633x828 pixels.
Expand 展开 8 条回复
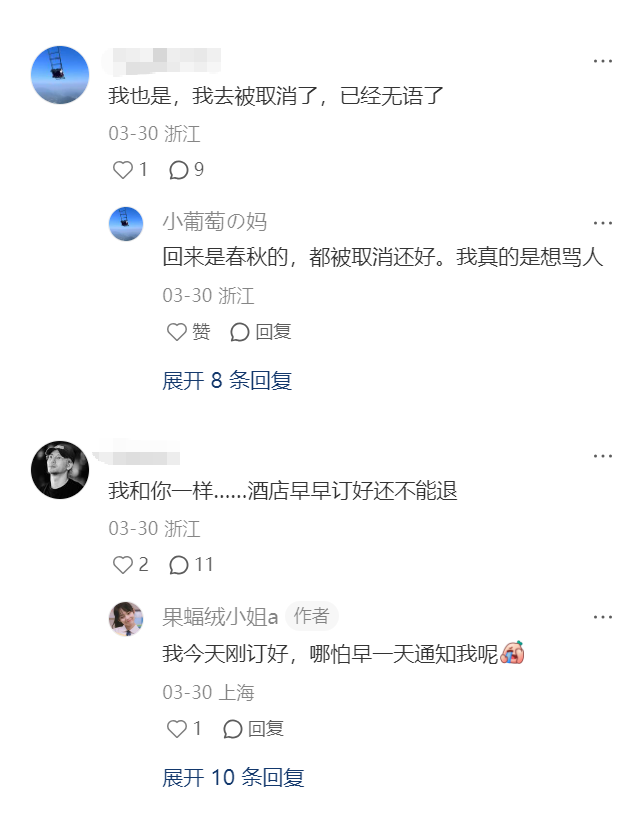(227, 381)
